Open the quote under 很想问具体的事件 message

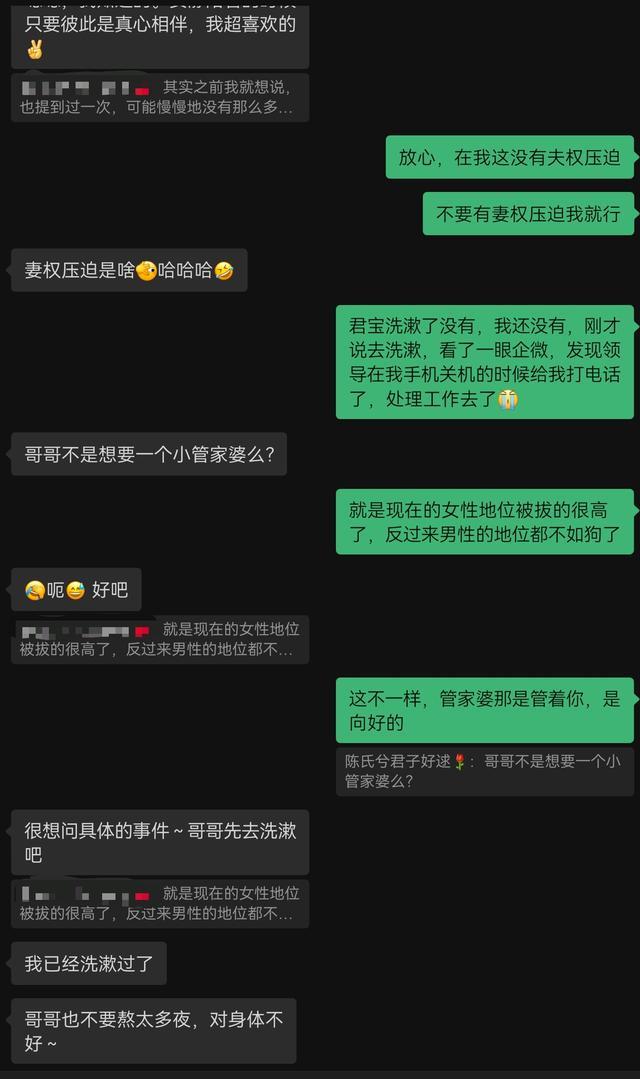coord(160,903)
